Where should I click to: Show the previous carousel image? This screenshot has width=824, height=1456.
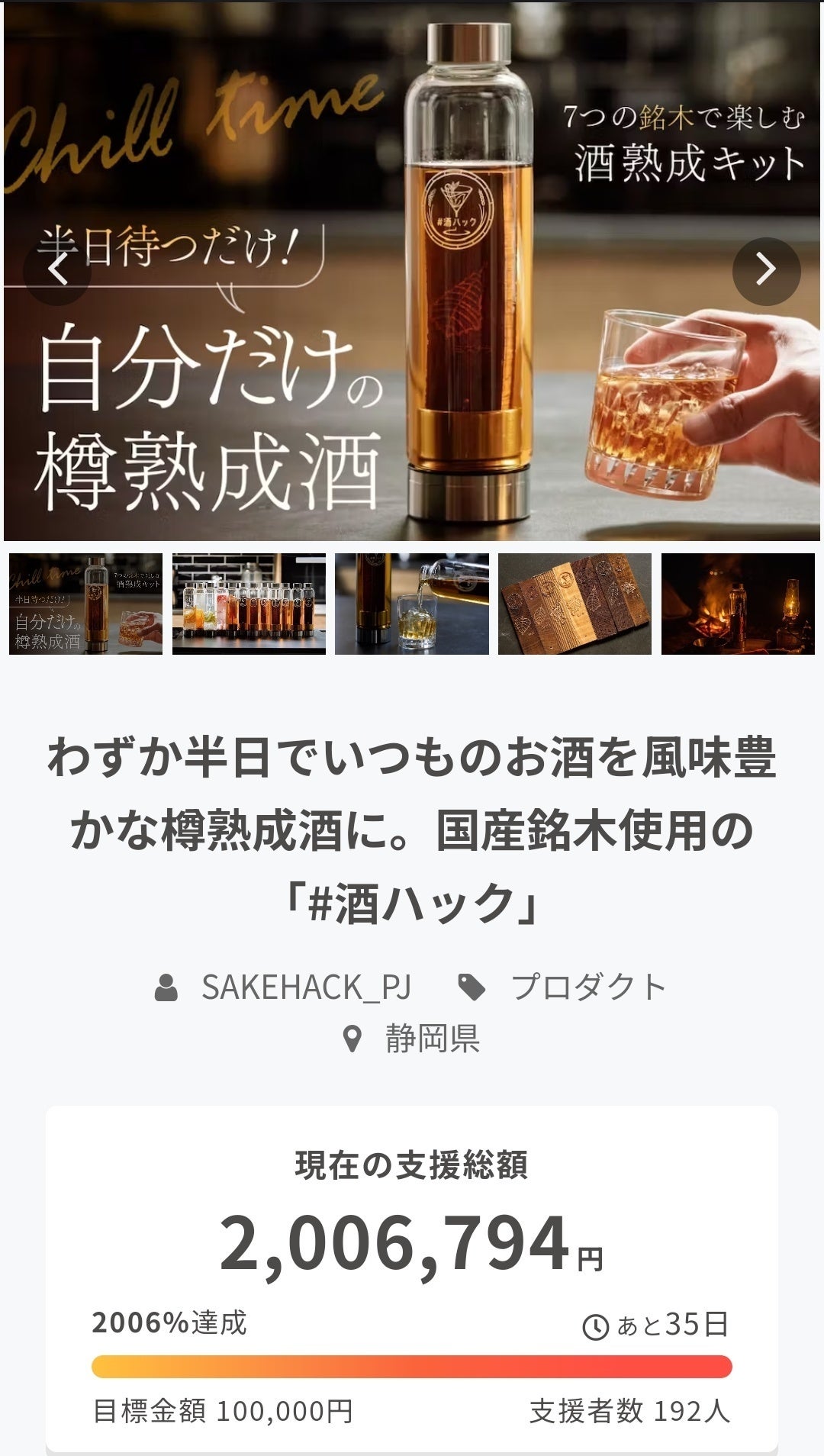coord(57,271)
